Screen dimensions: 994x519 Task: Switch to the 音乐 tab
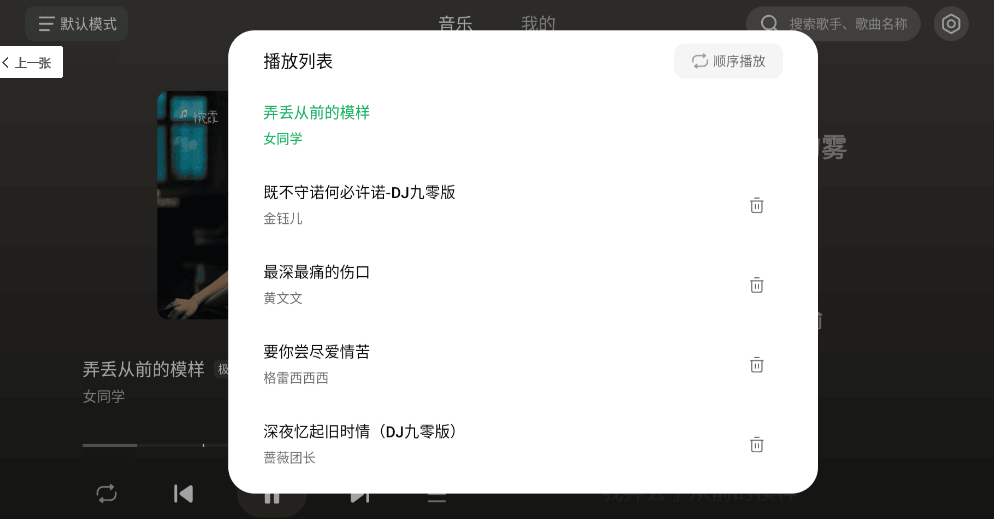[455, 24]
